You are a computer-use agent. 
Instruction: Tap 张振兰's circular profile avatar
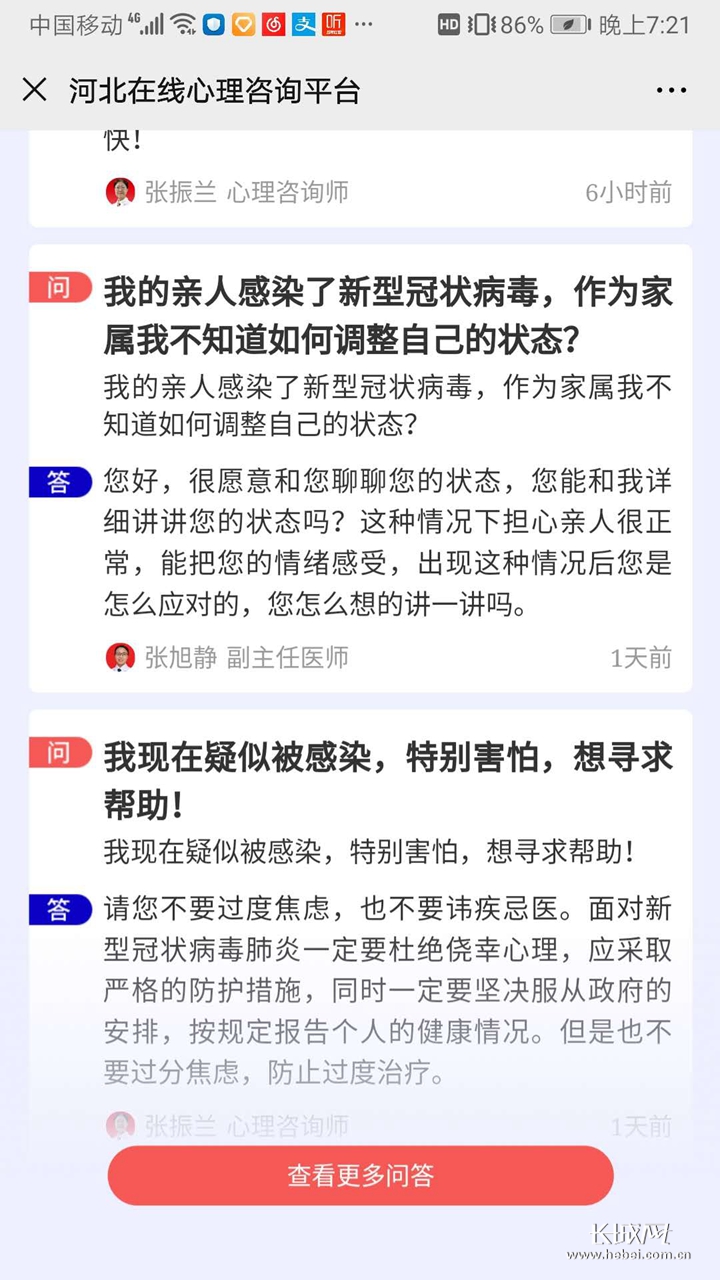pos(120,192)
